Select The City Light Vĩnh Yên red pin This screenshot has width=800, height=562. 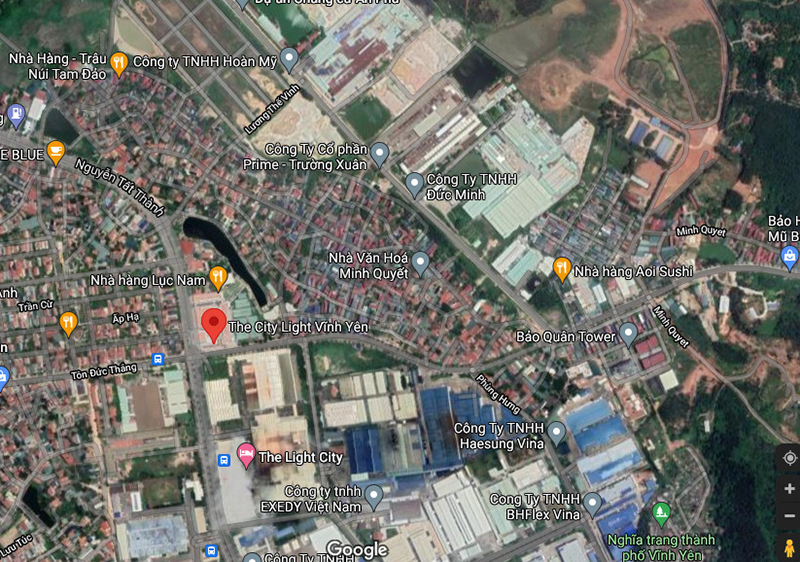(x=213, y=324)
